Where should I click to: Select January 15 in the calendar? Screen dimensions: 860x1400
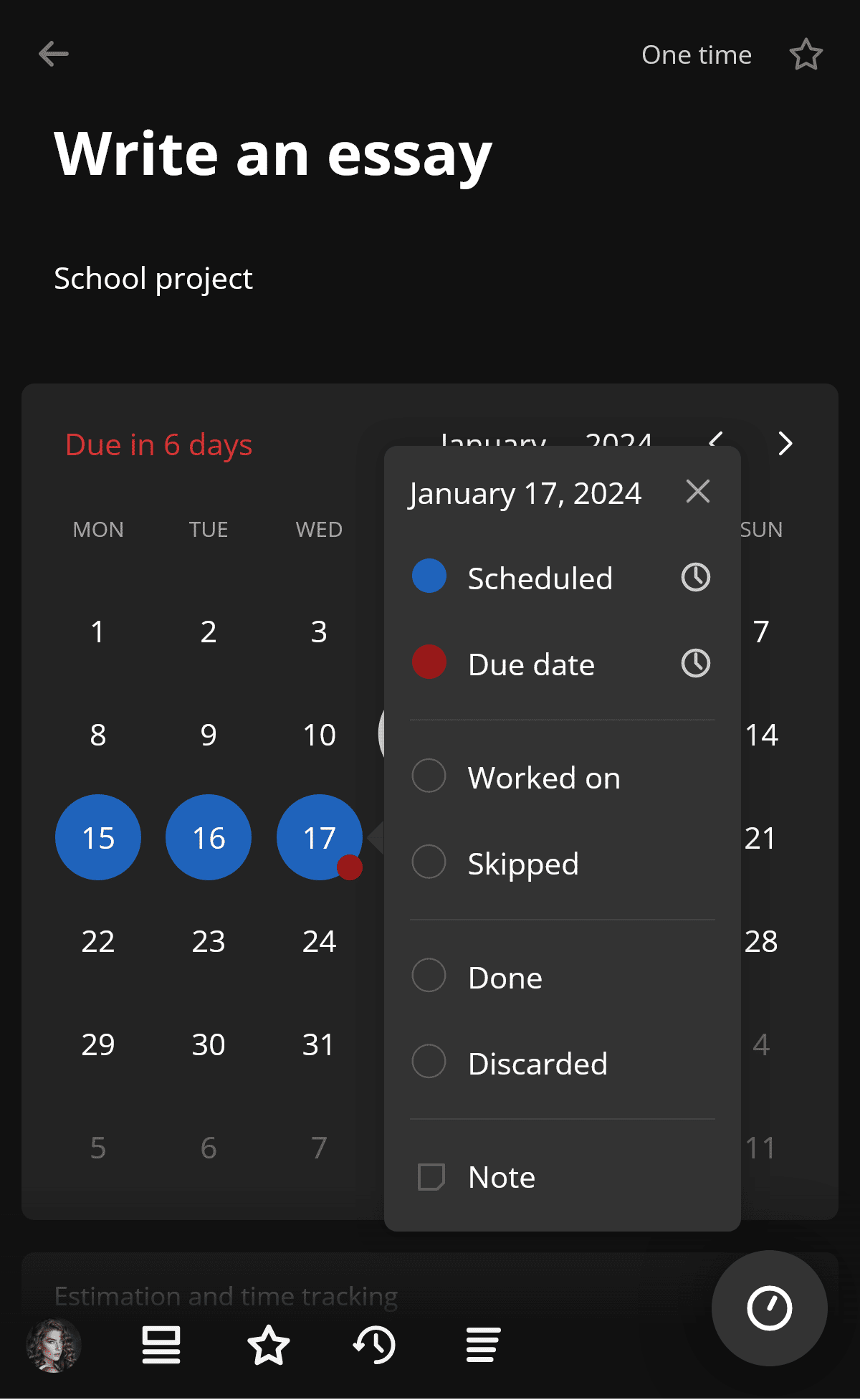98,837
